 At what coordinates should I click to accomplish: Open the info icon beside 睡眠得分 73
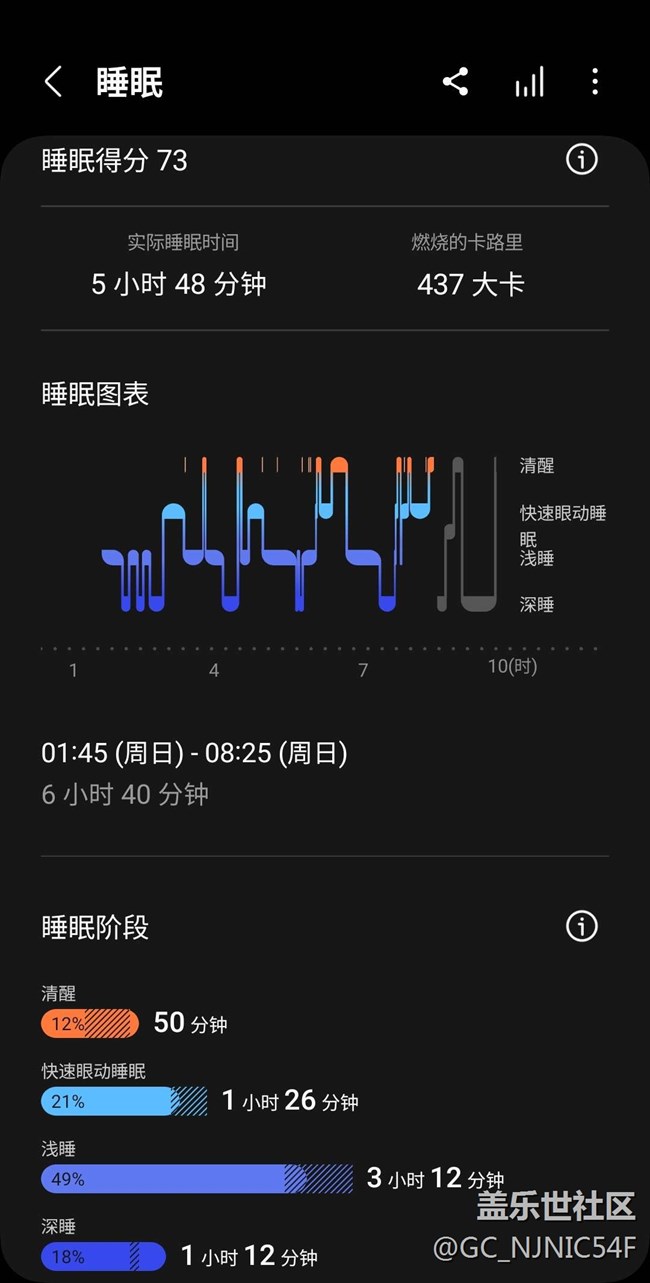coord(581,159)
